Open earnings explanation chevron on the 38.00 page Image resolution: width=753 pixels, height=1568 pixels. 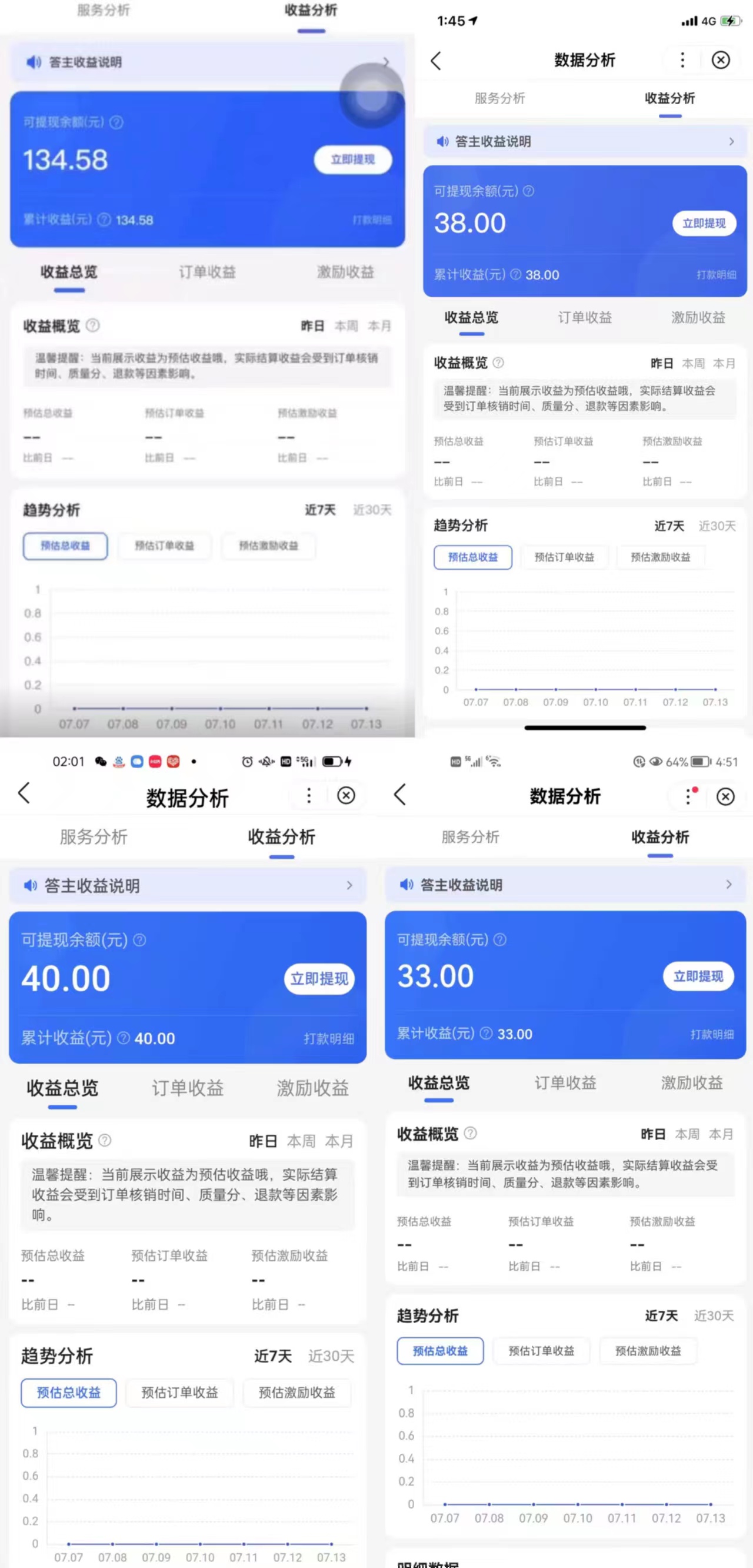pos(732,141)
